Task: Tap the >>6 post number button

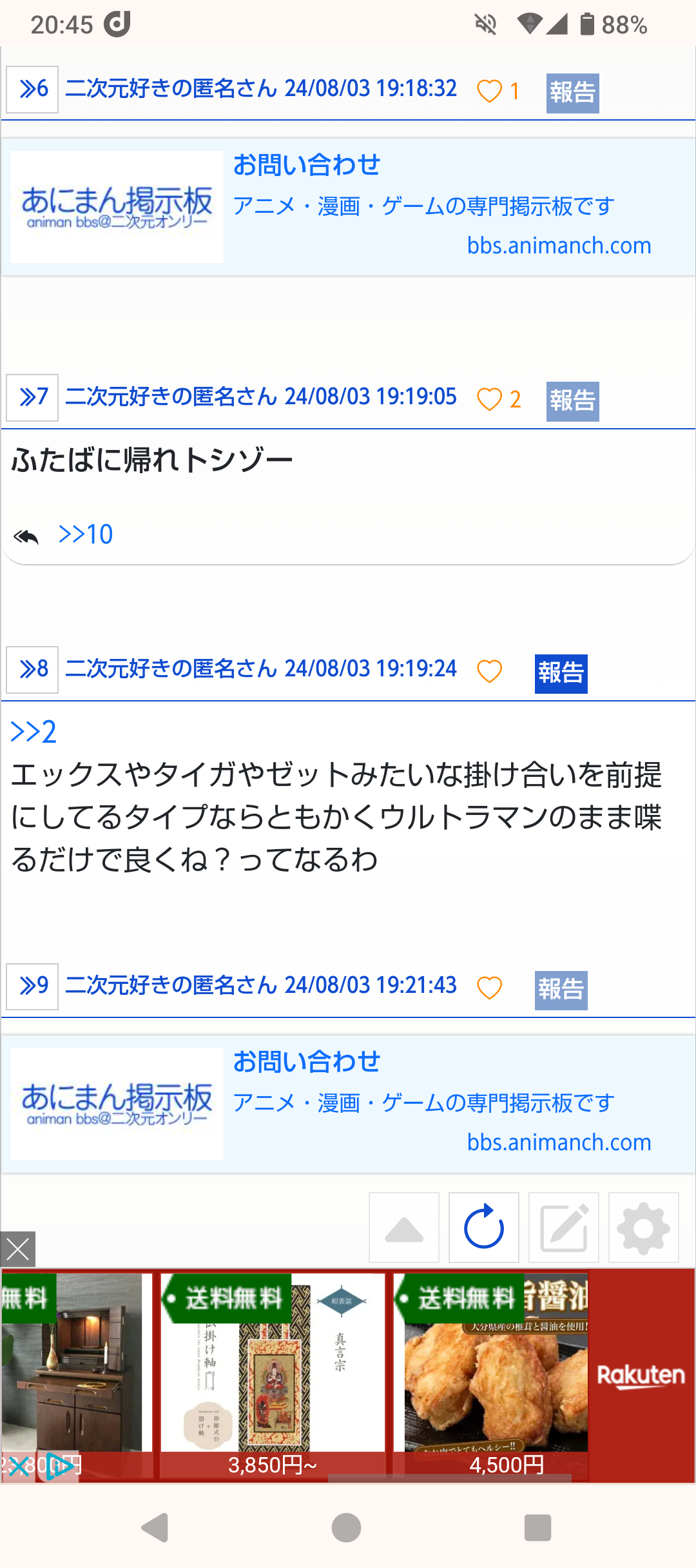Action: (x=32, y=90)
